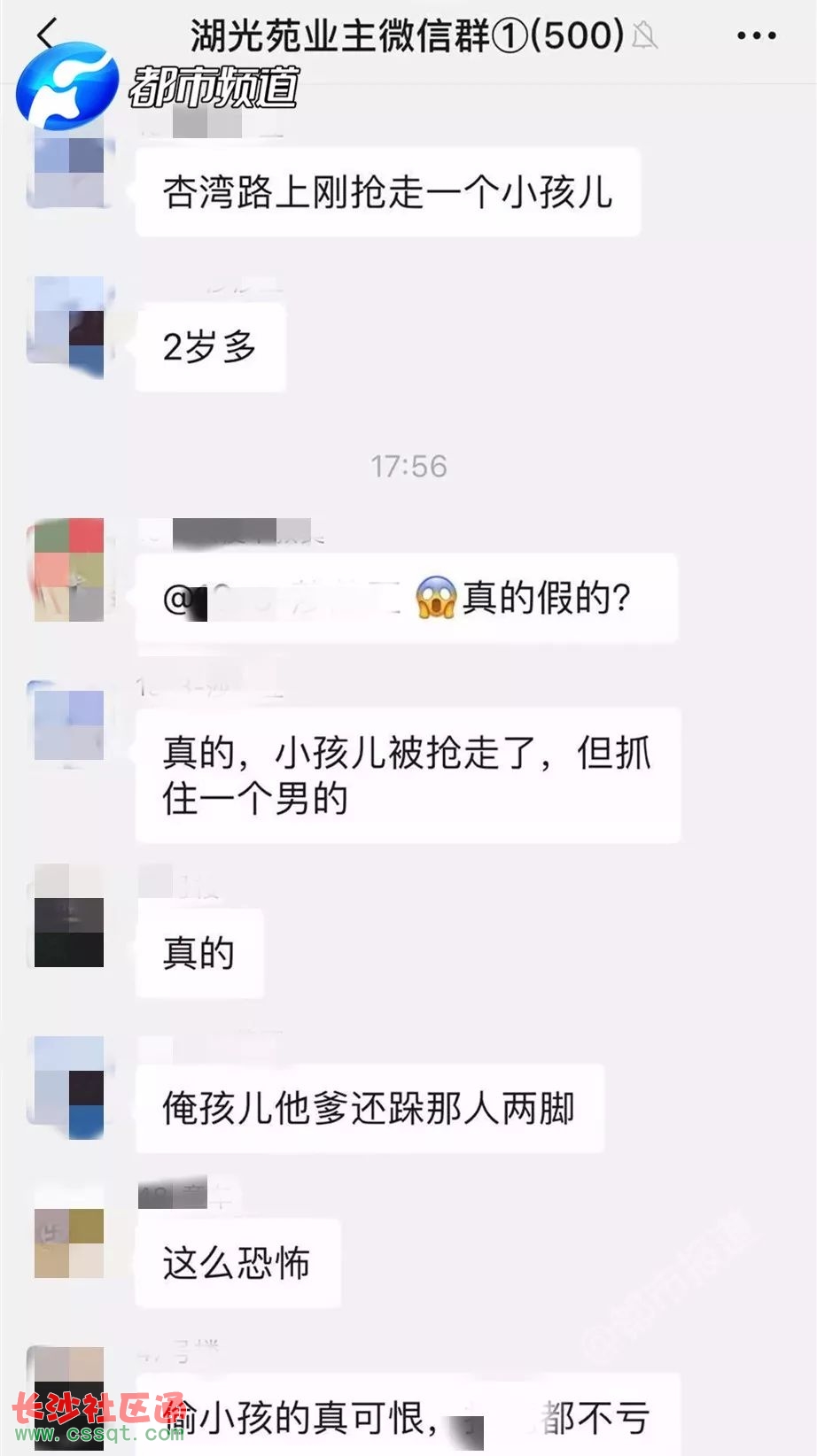Tap avatar beside '真的假的?' message
The image size is (817, 1456).
pyautogui.click(x=69, y=569)
